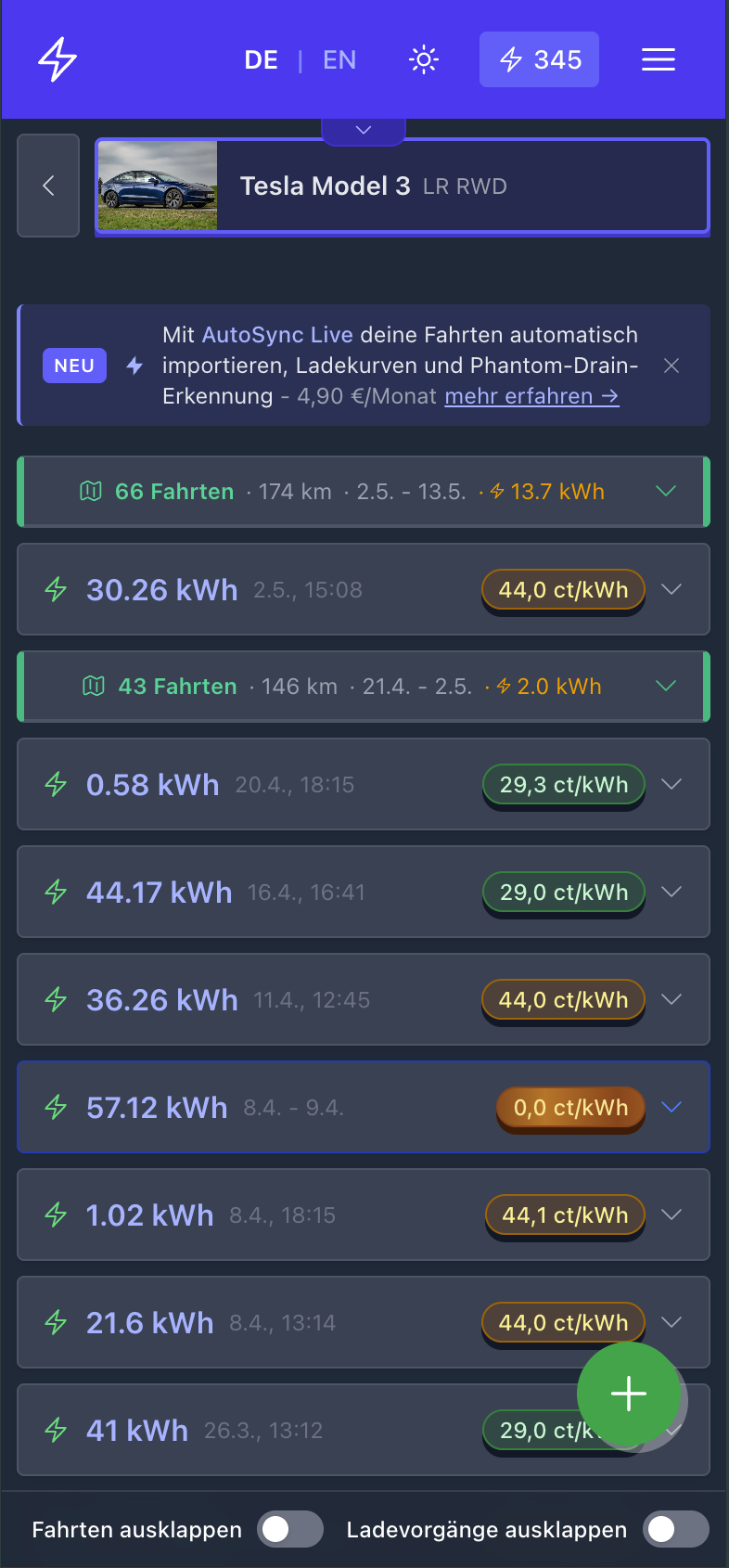
Task: Follow the mehr erfahren link
Action: [x=531, y=396]
